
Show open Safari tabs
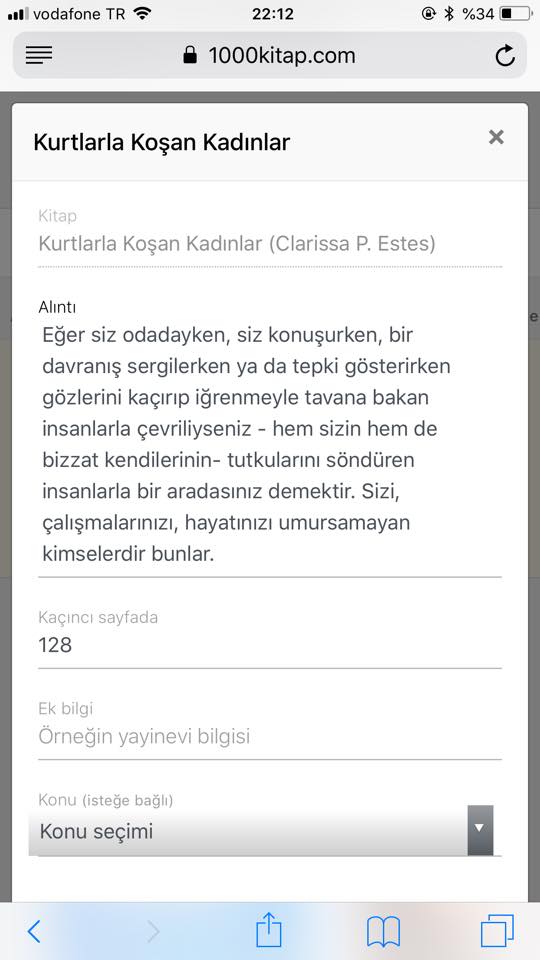tap(497, 931)
